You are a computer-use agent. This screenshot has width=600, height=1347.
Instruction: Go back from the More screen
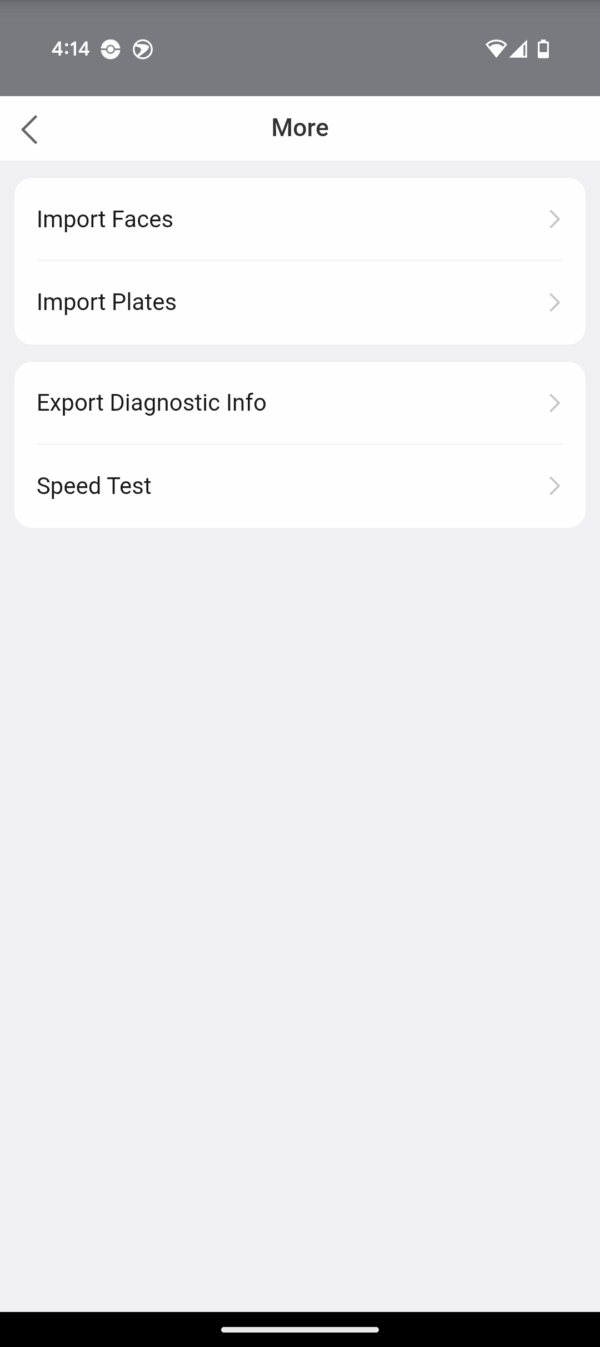pos(30,129)
